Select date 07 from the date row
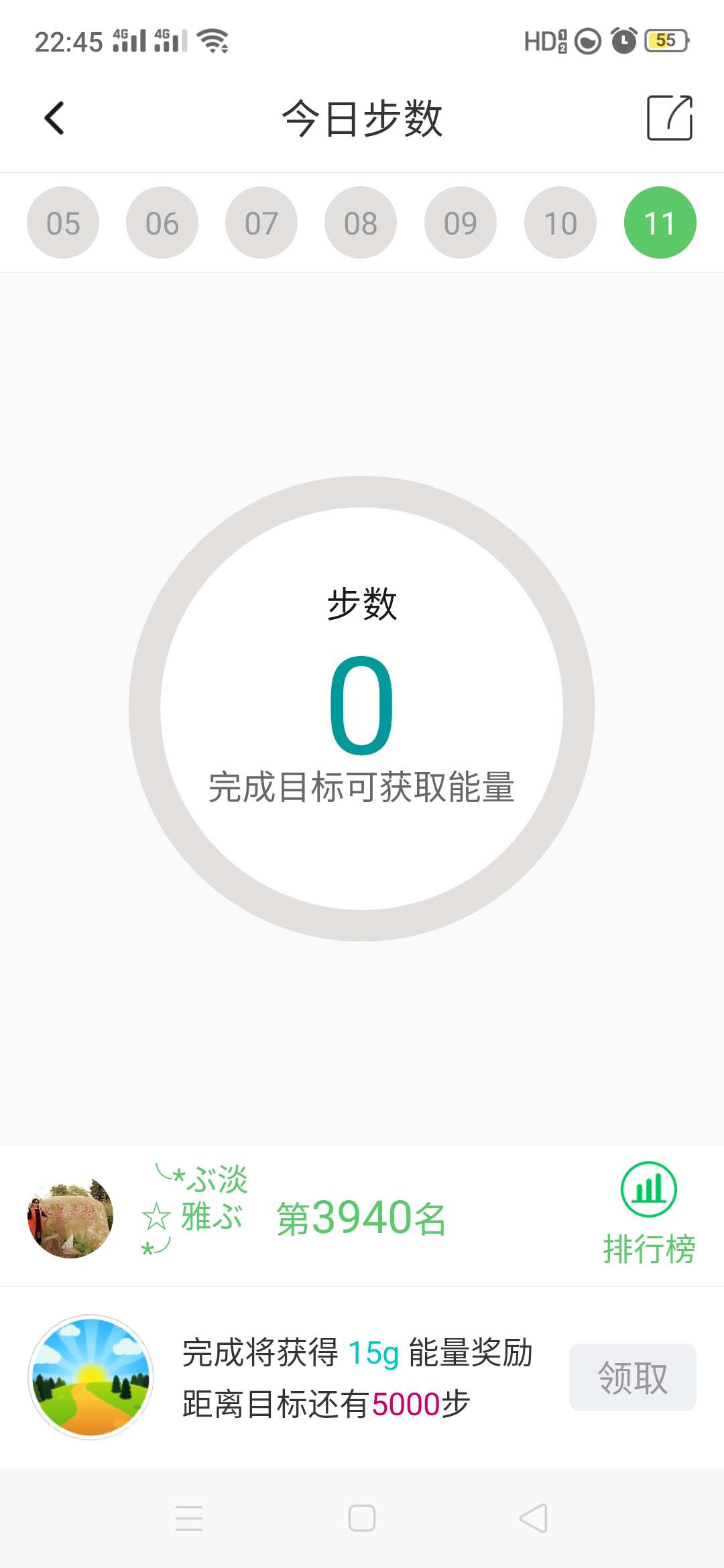The image size is (724, 1568). pyautogui.click(x=261, y=222)
